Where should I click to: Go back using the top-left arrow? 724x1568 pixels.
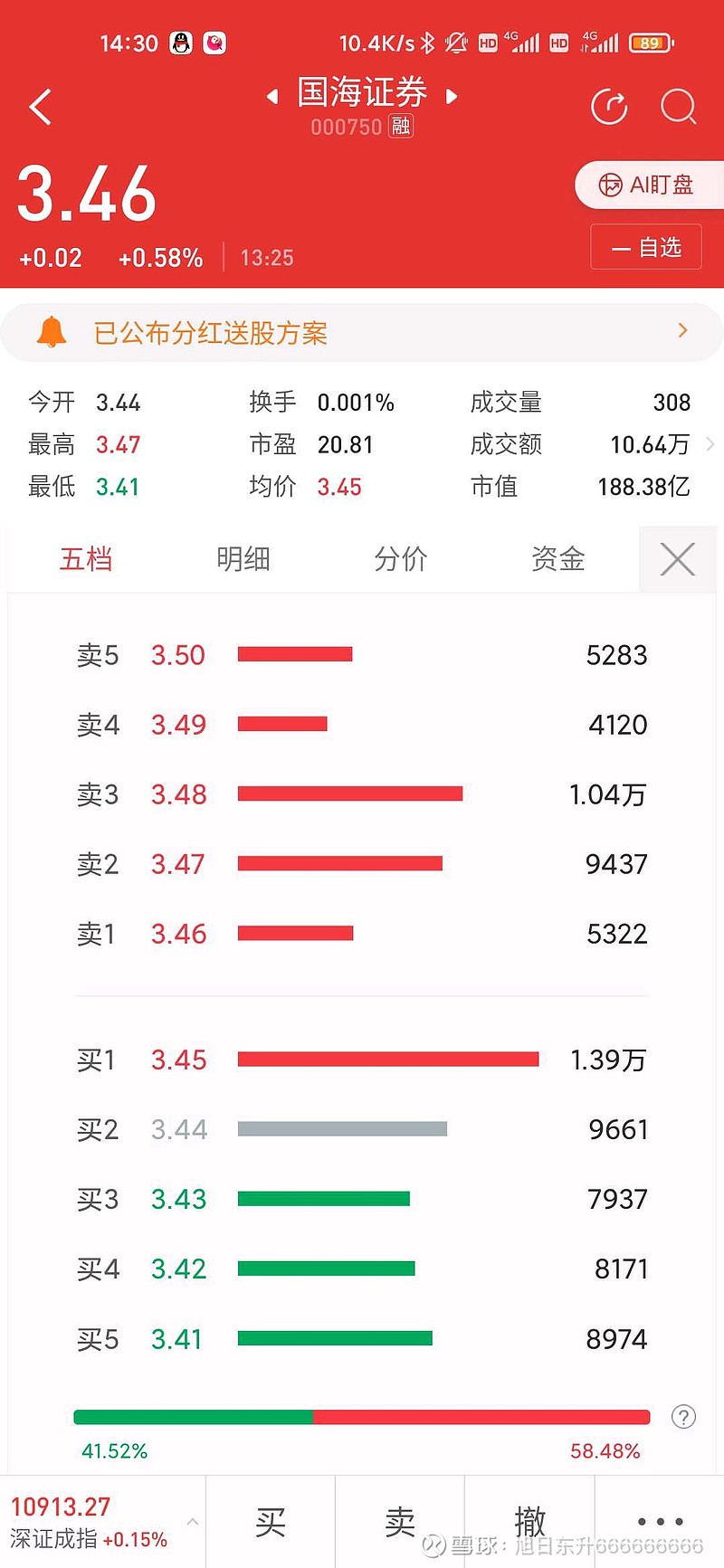[41, 107]
